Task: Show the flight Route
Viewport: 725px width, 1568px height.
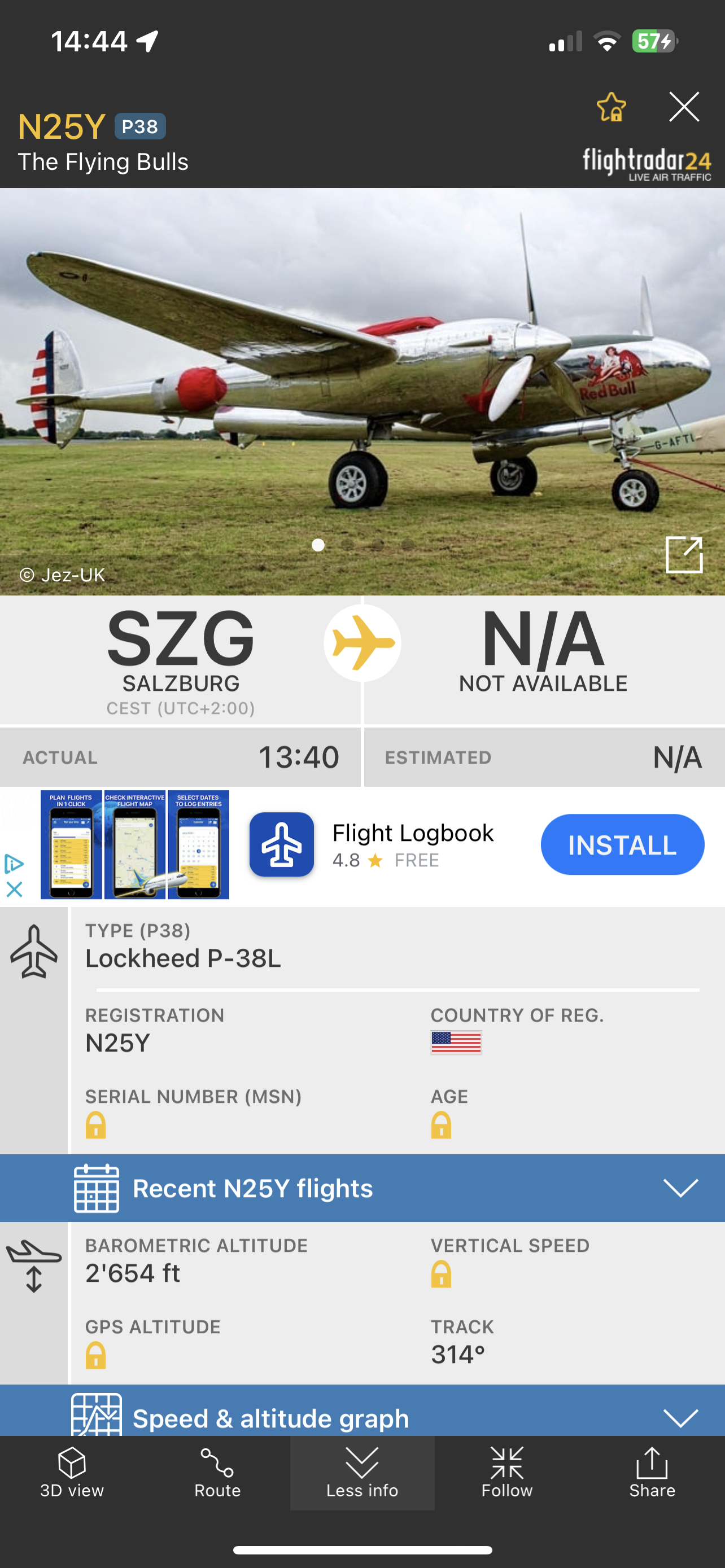Action: tap(217, 1473)
